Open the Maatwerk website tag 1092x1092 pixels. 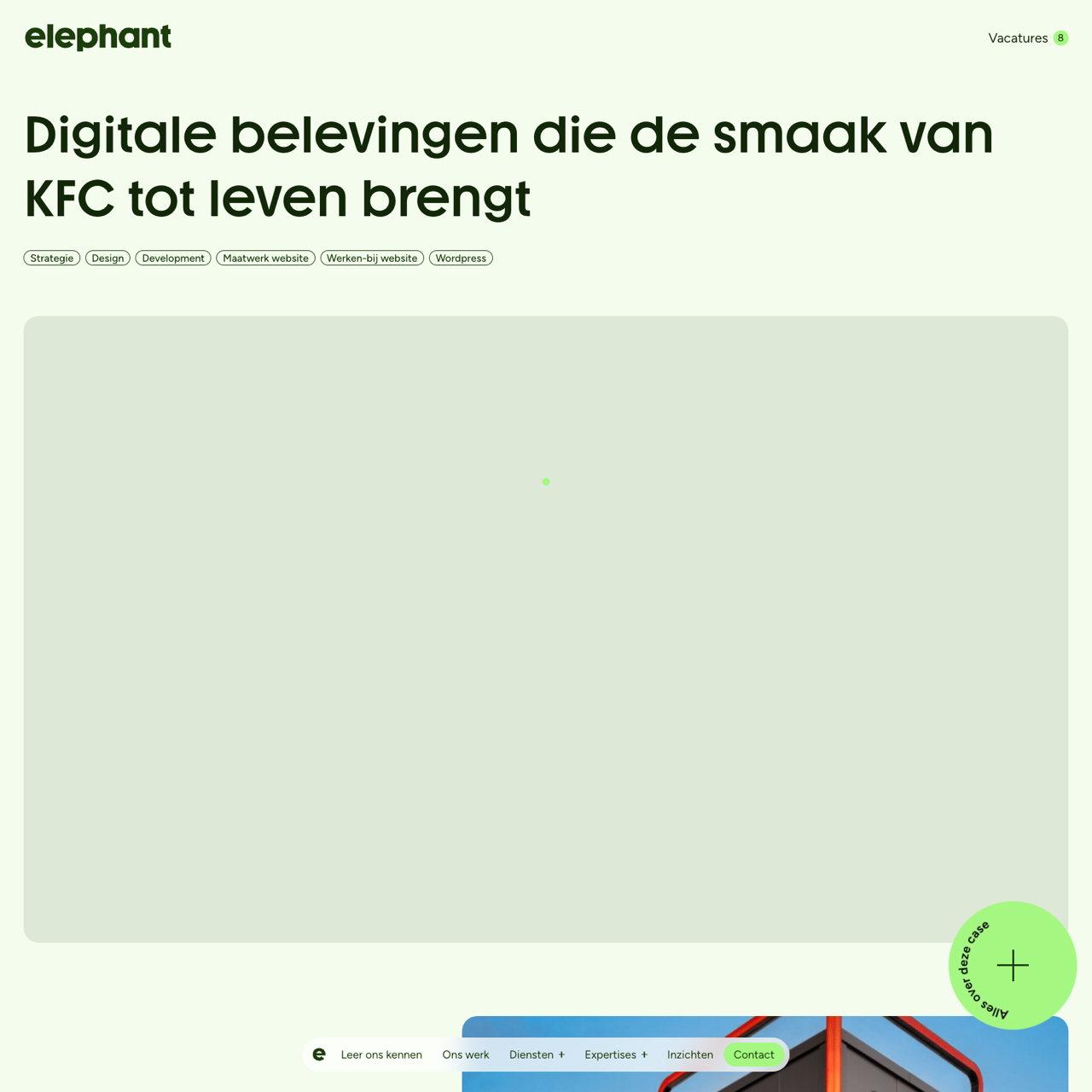coord(265,258)
